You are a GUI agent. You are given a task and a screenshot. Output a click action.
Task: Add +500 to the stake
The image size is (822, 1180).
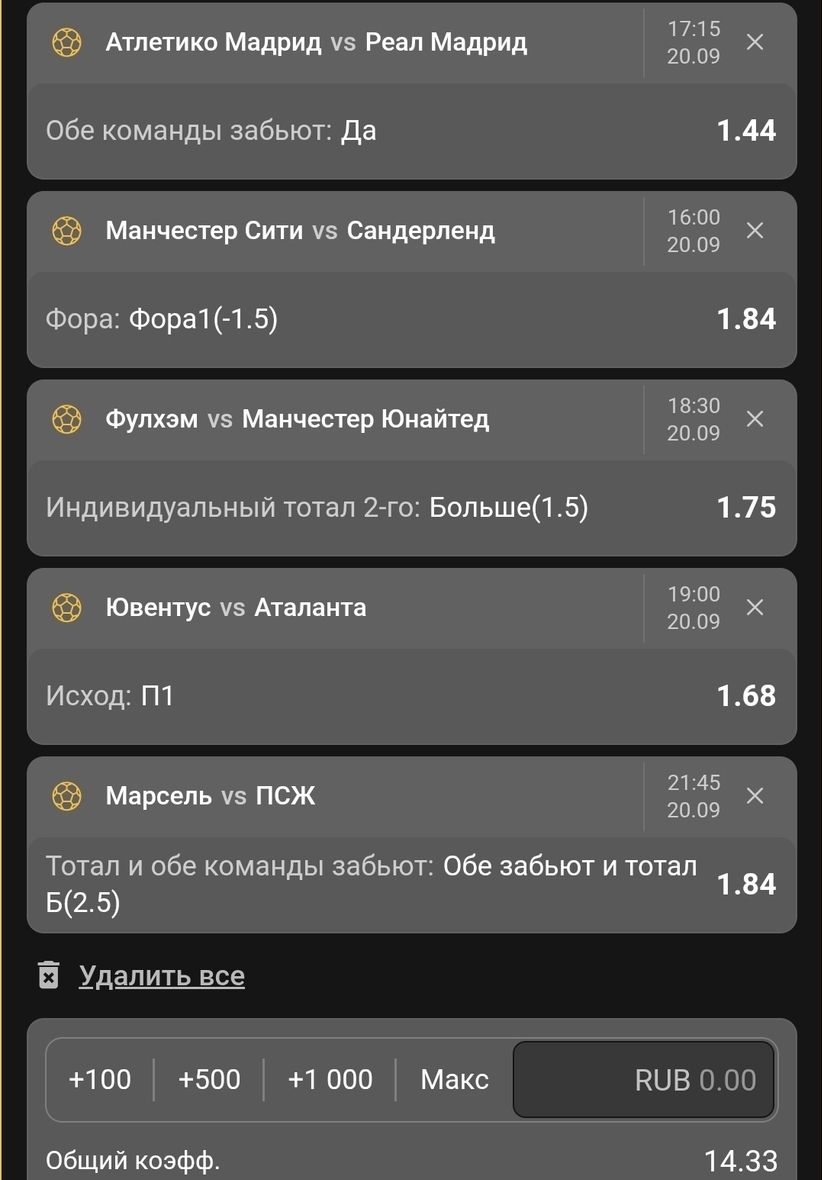(209, 1080)
